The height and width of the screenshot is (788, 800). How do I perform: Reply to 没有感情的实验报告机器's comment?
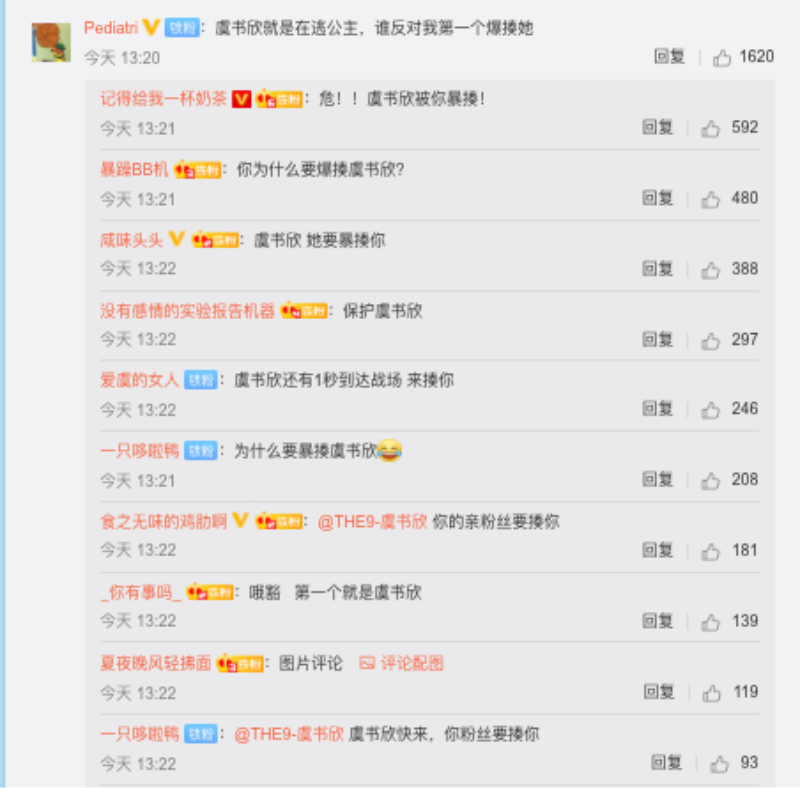click(657, 339)
